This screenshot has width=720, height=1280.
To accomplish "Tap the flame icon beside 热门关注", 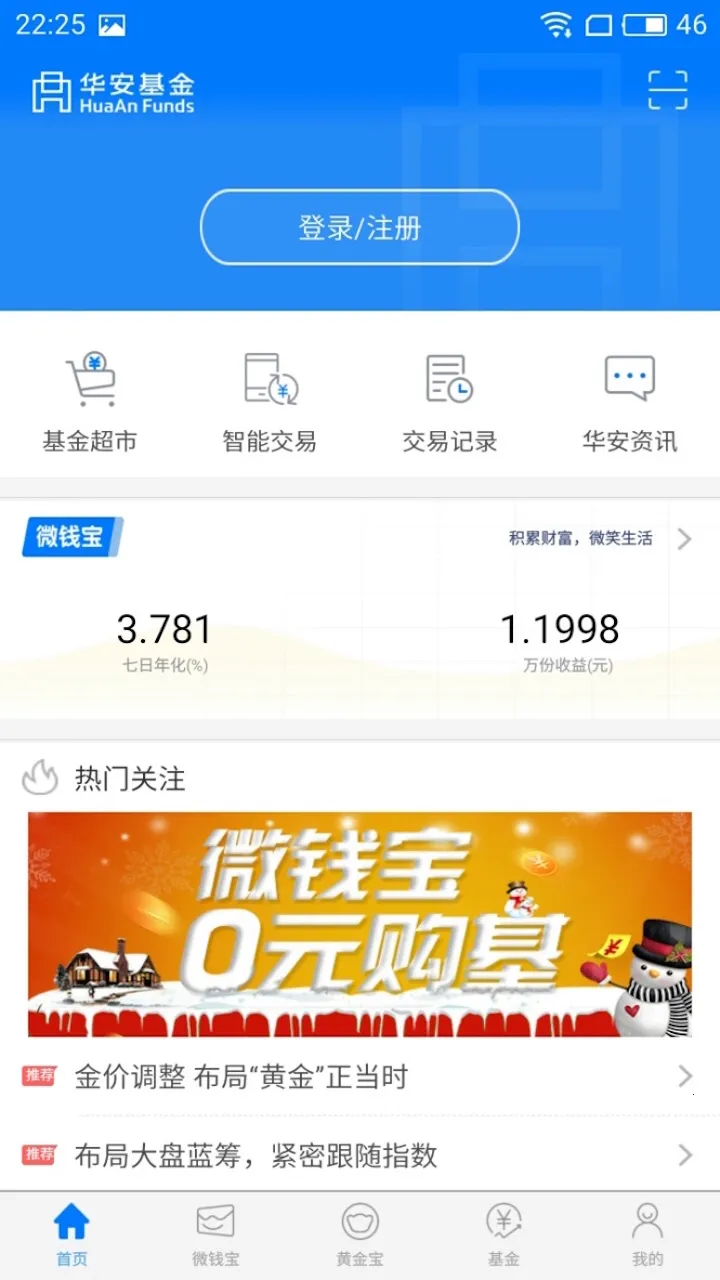I will point(40,778).
